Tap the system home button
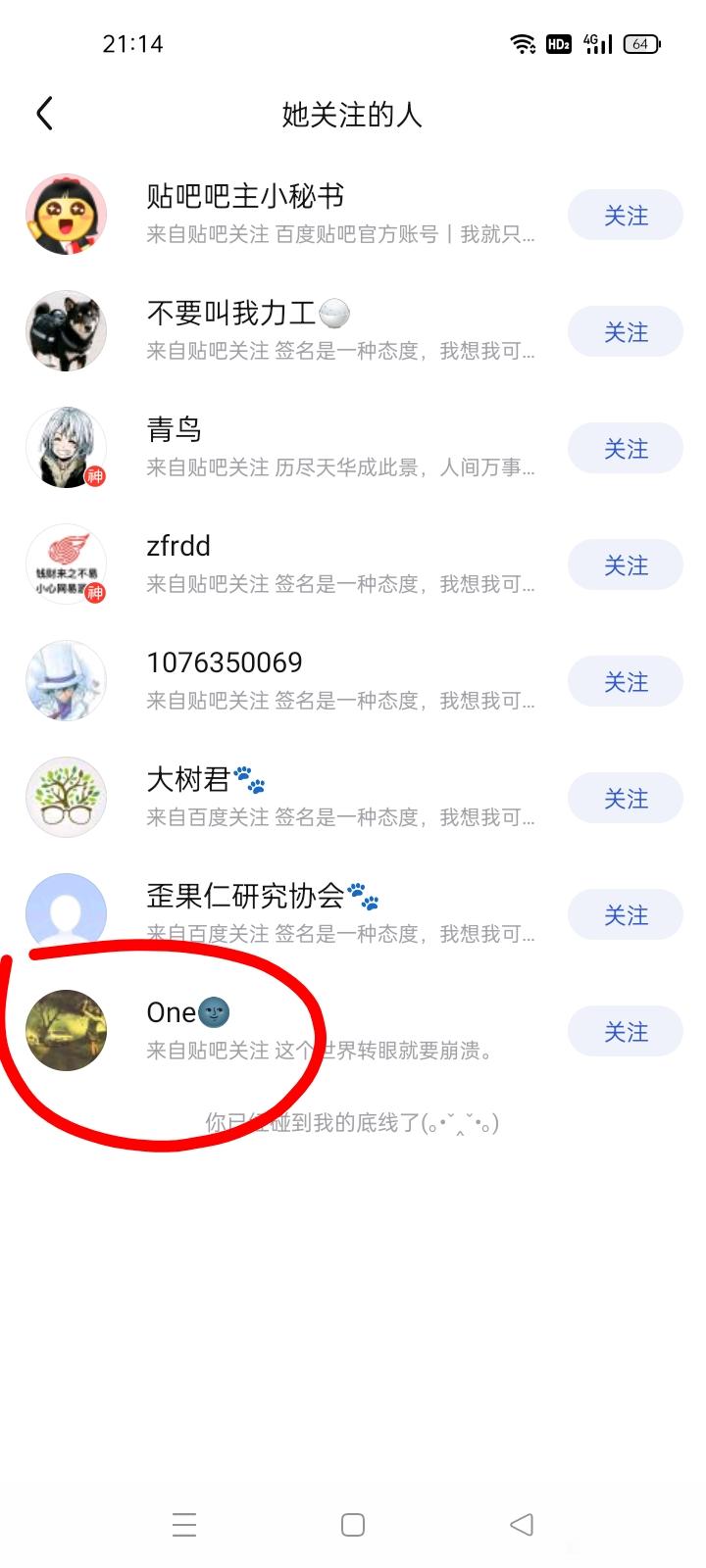The width and height of the screenshot is (706, 1568). click(x=353, y=1525)
